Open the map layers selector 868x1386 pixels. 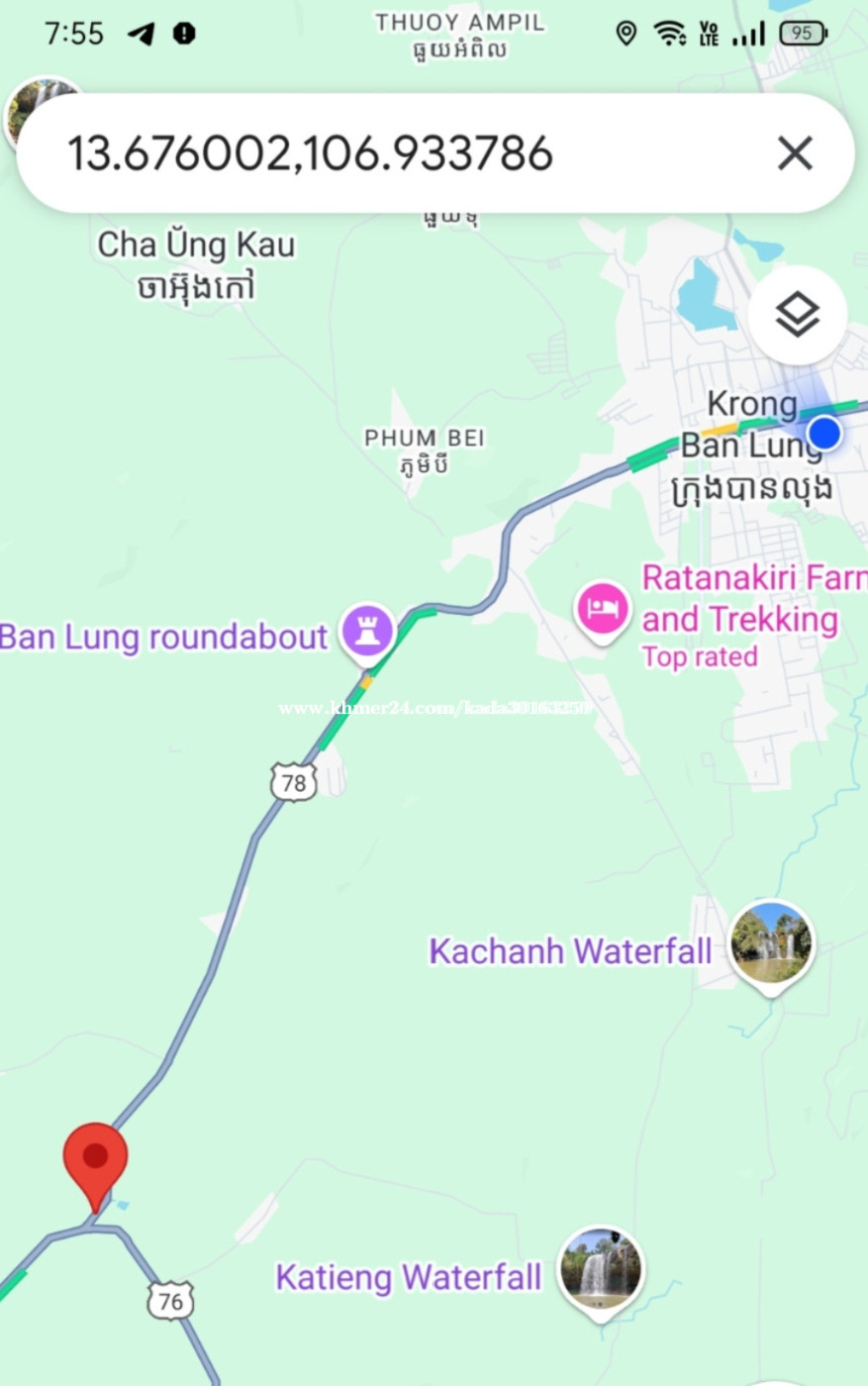pos(797,316)
